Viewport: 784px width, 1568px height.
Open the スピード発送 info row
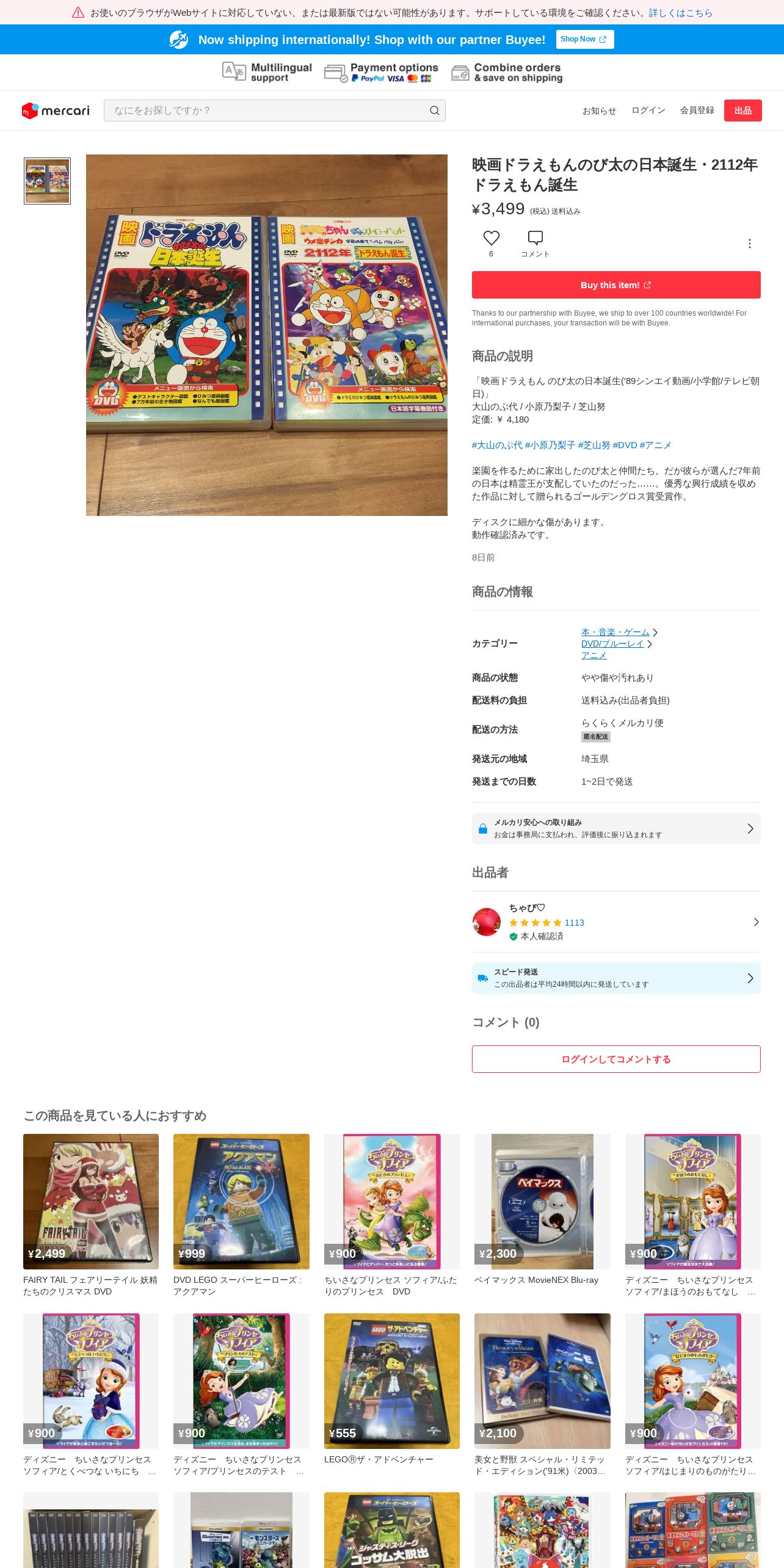pos(616,978)
